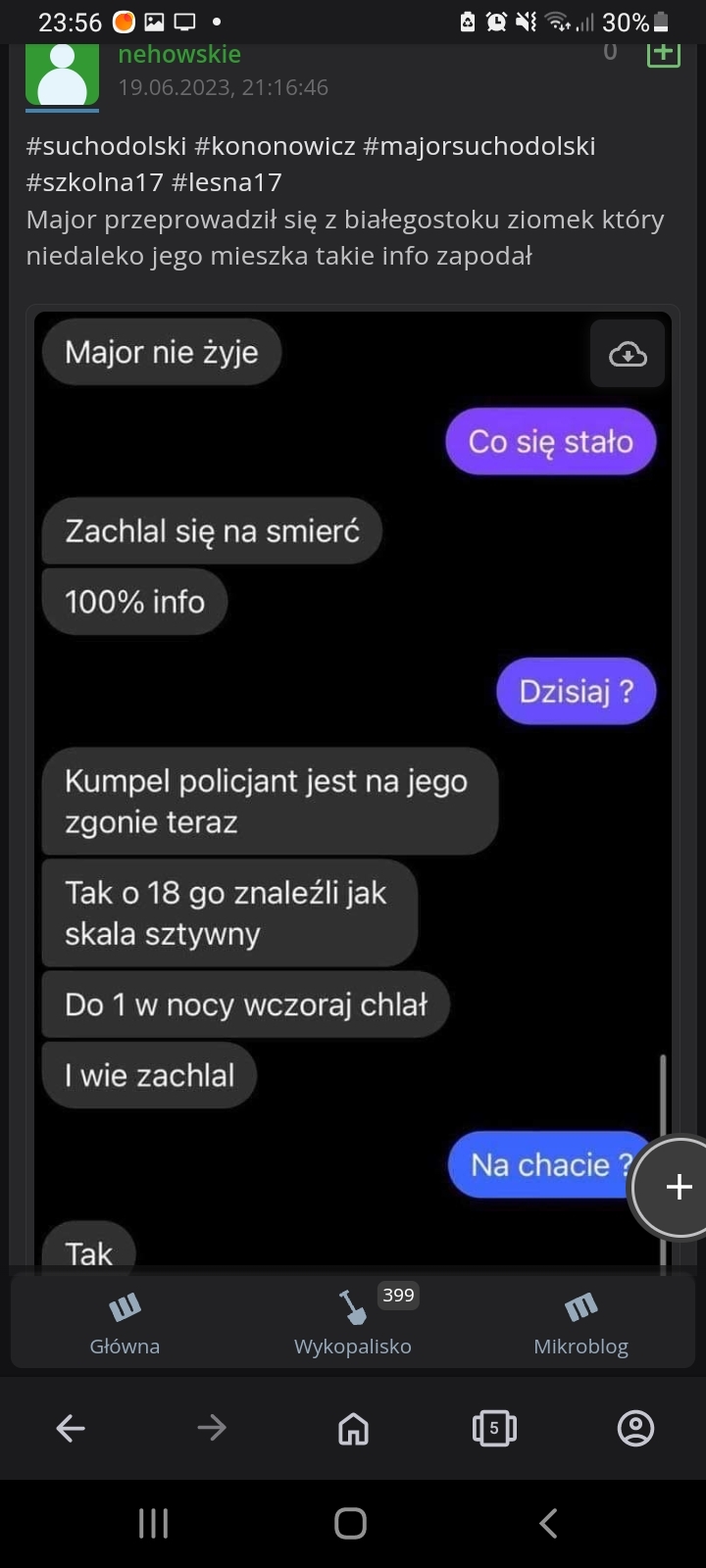Image resolution: width=706 pixels, height=1568 pixels.
Task: Open the #suchodolski hashtag
Action: (x=106, y=146)
